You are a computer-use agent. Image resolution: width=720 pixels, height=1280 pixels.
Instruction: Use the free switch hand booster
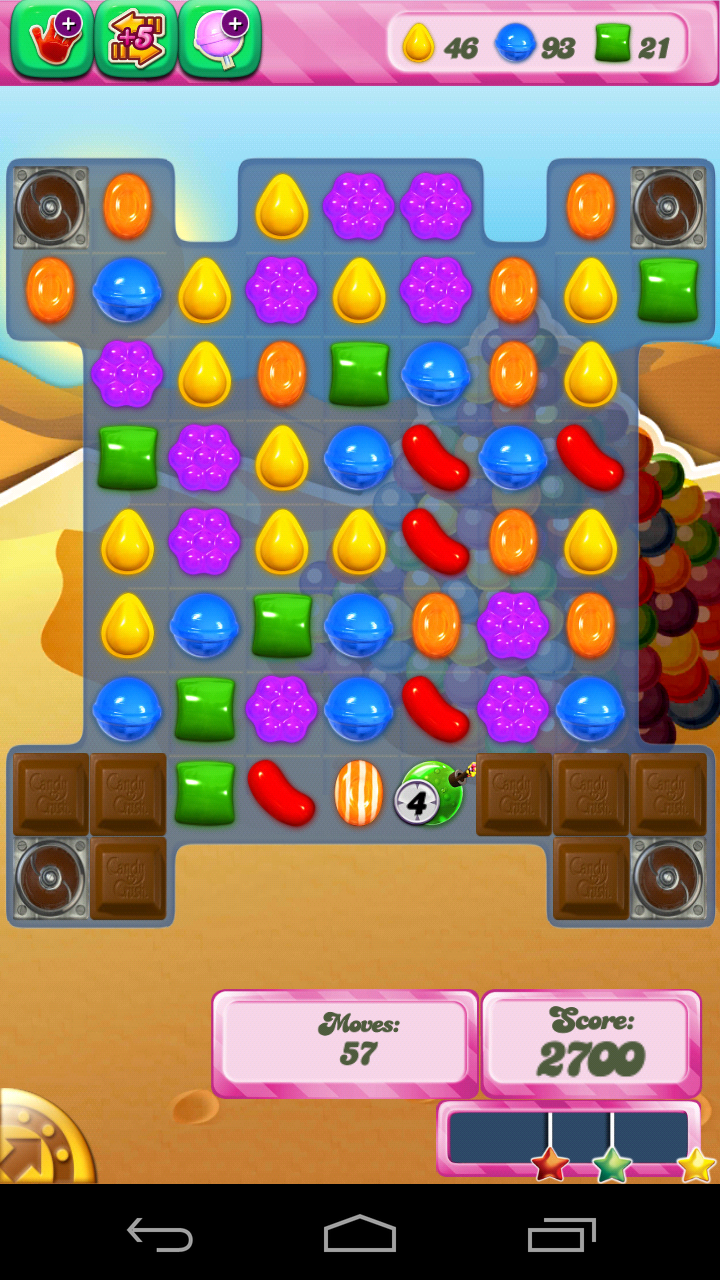52,40
